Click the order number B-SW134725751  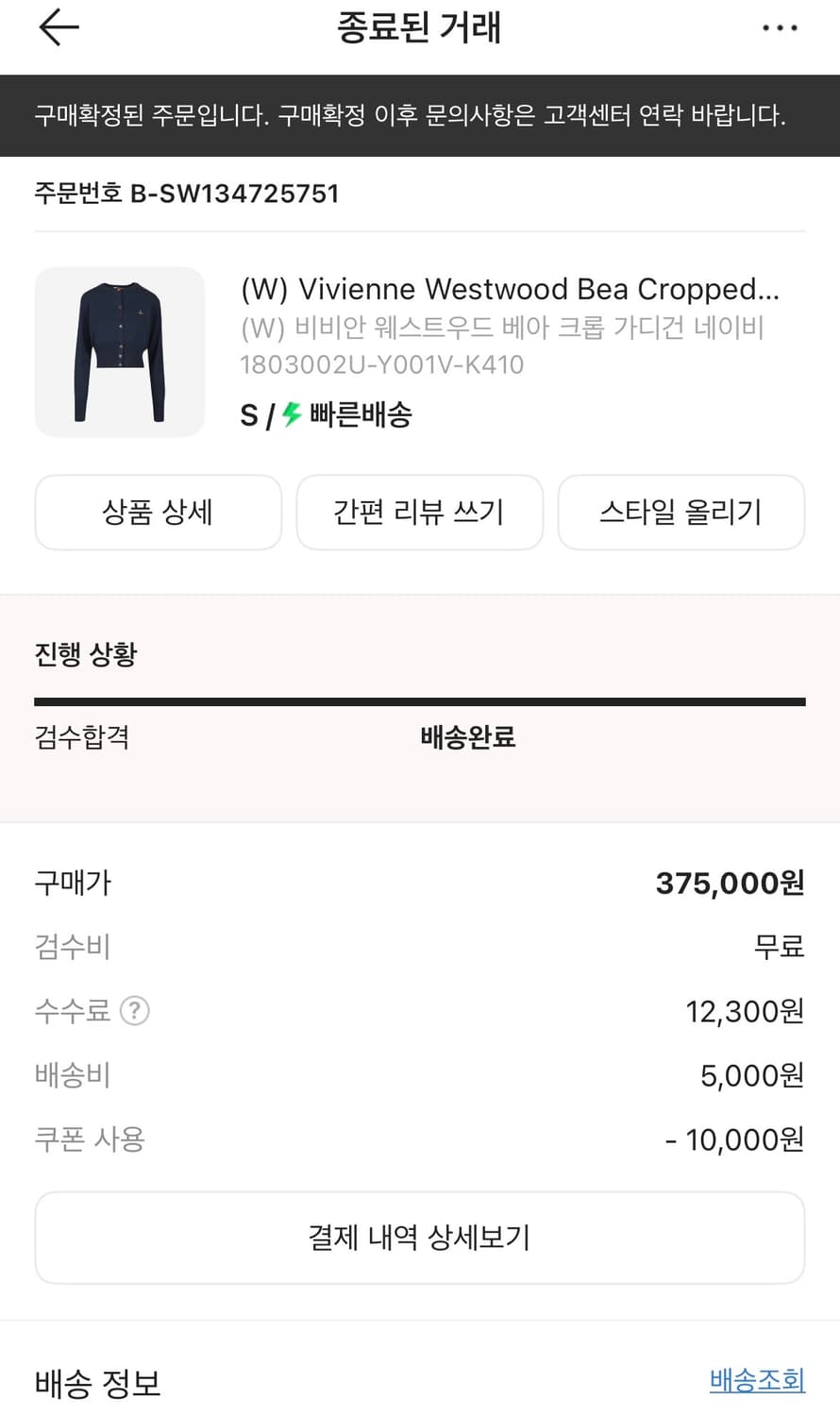tap(187, 194)
